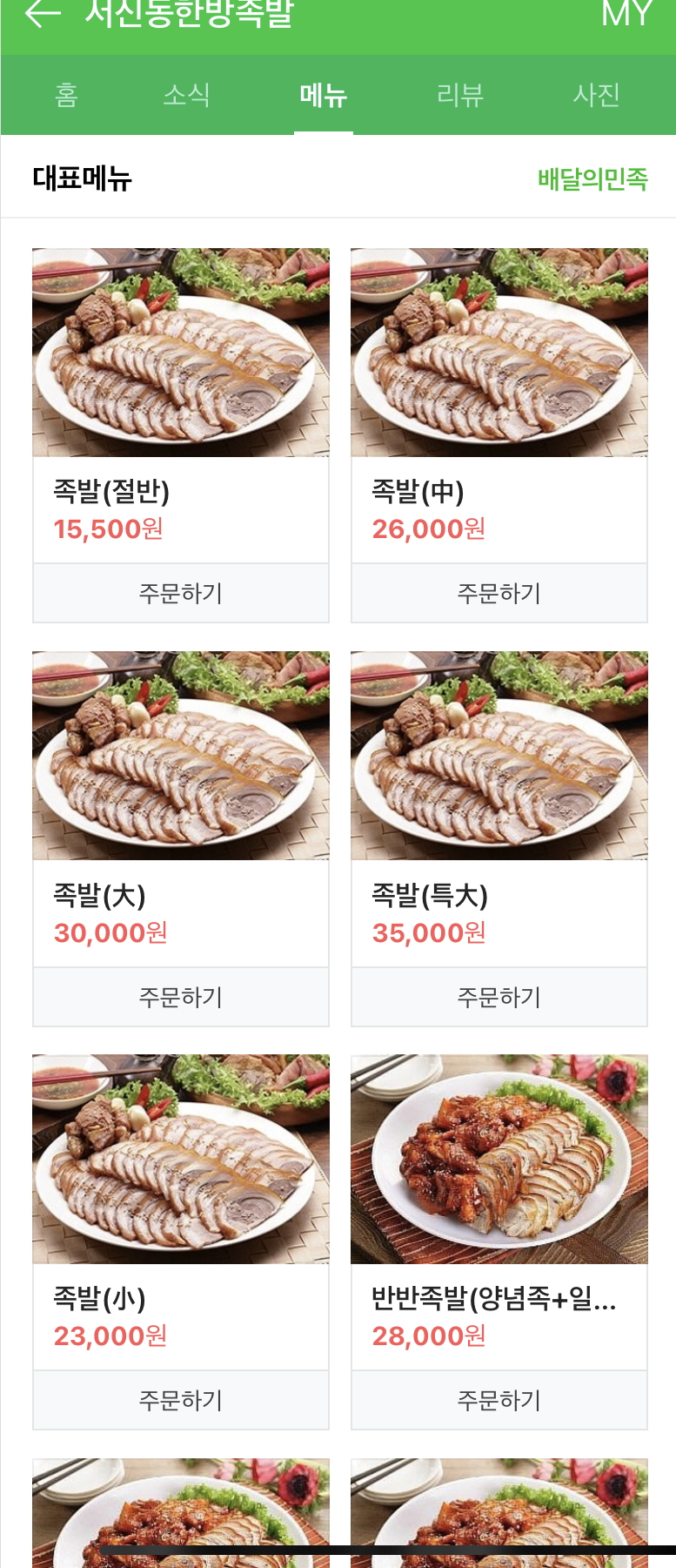This screenshot has height=1568, width=676.
Task: Open the 배달의민족 link
Action: pos(592,179)
